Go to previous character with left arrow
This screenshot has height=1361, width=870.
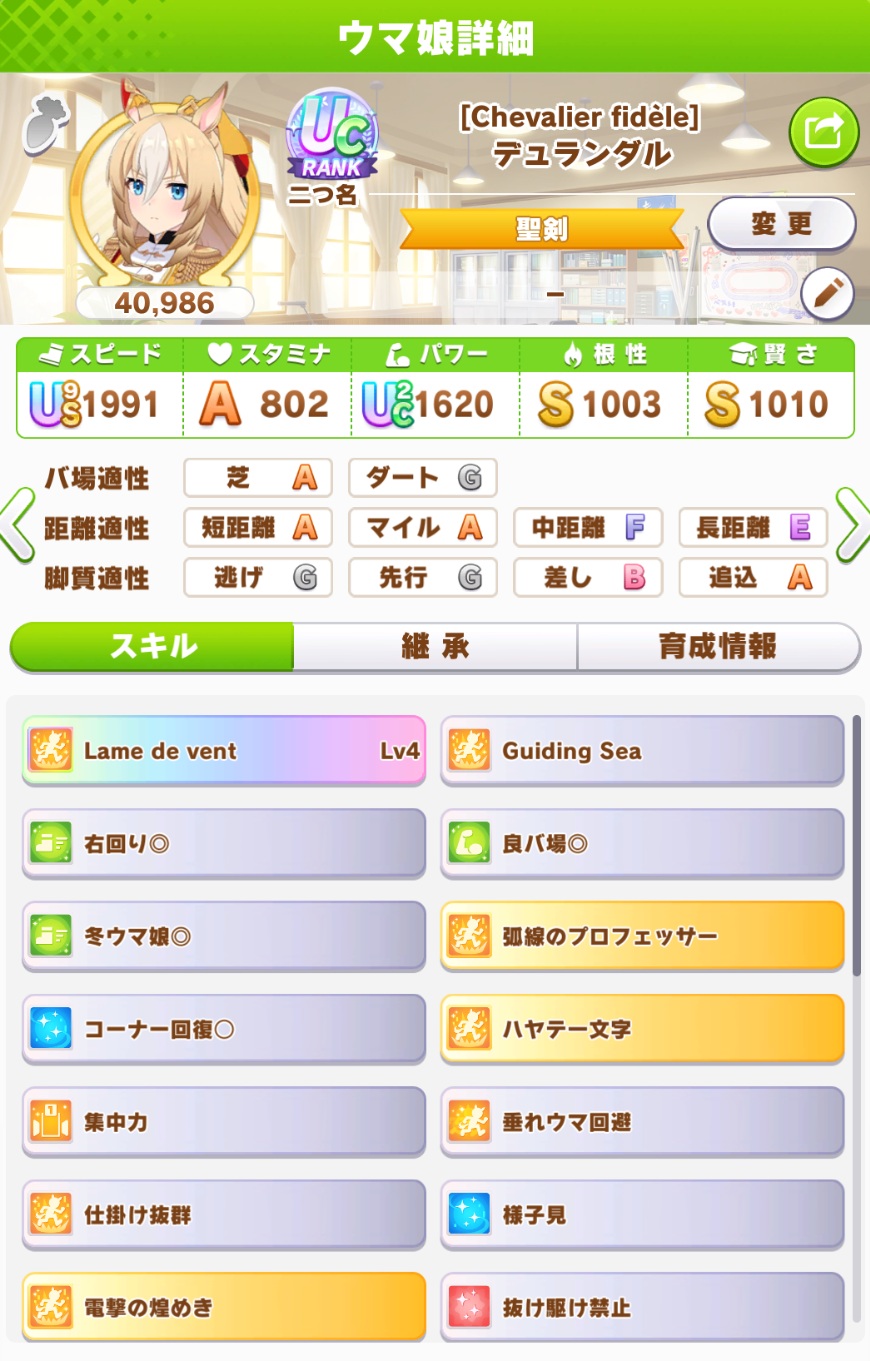pyautogui.click(x=17, y=525)
